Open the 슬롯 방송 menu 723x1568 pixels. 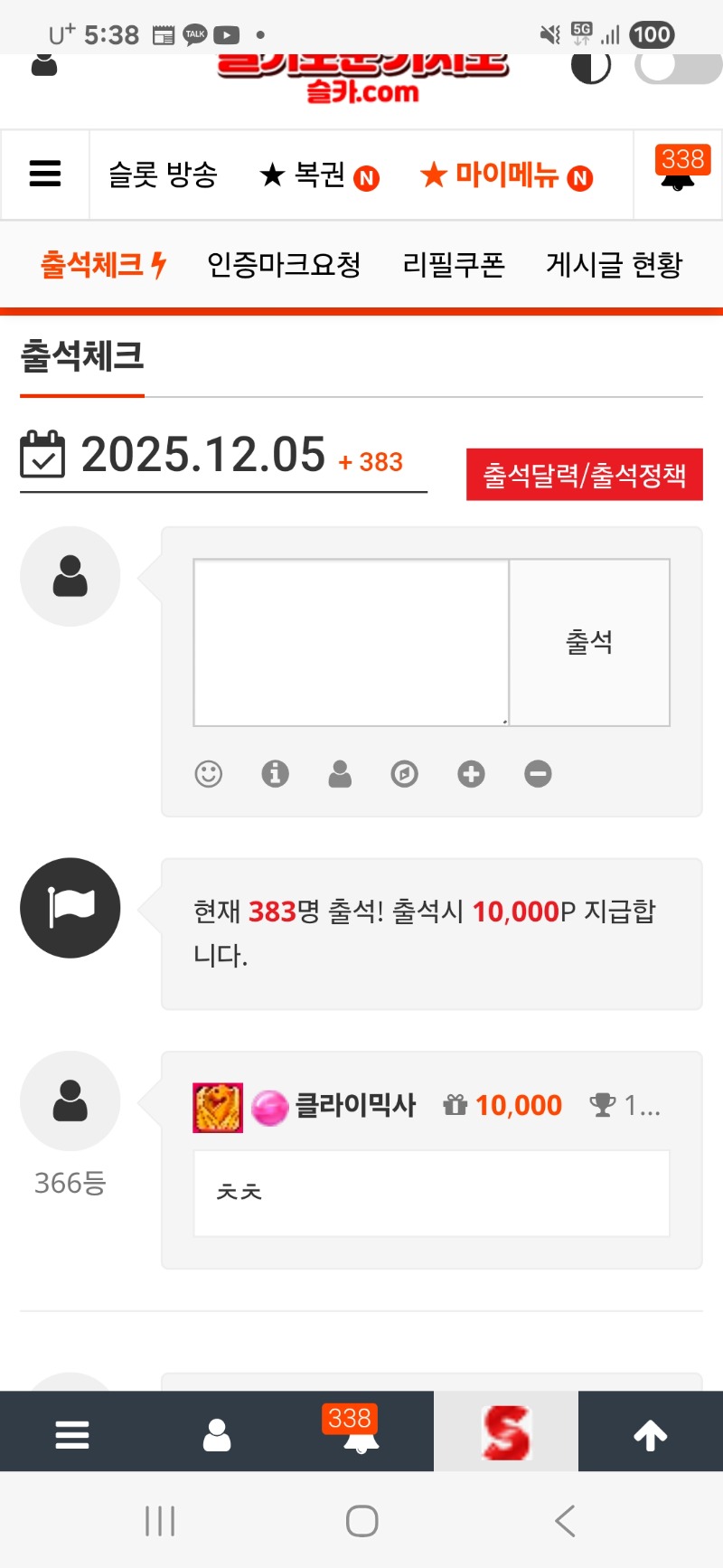[163, 175]
